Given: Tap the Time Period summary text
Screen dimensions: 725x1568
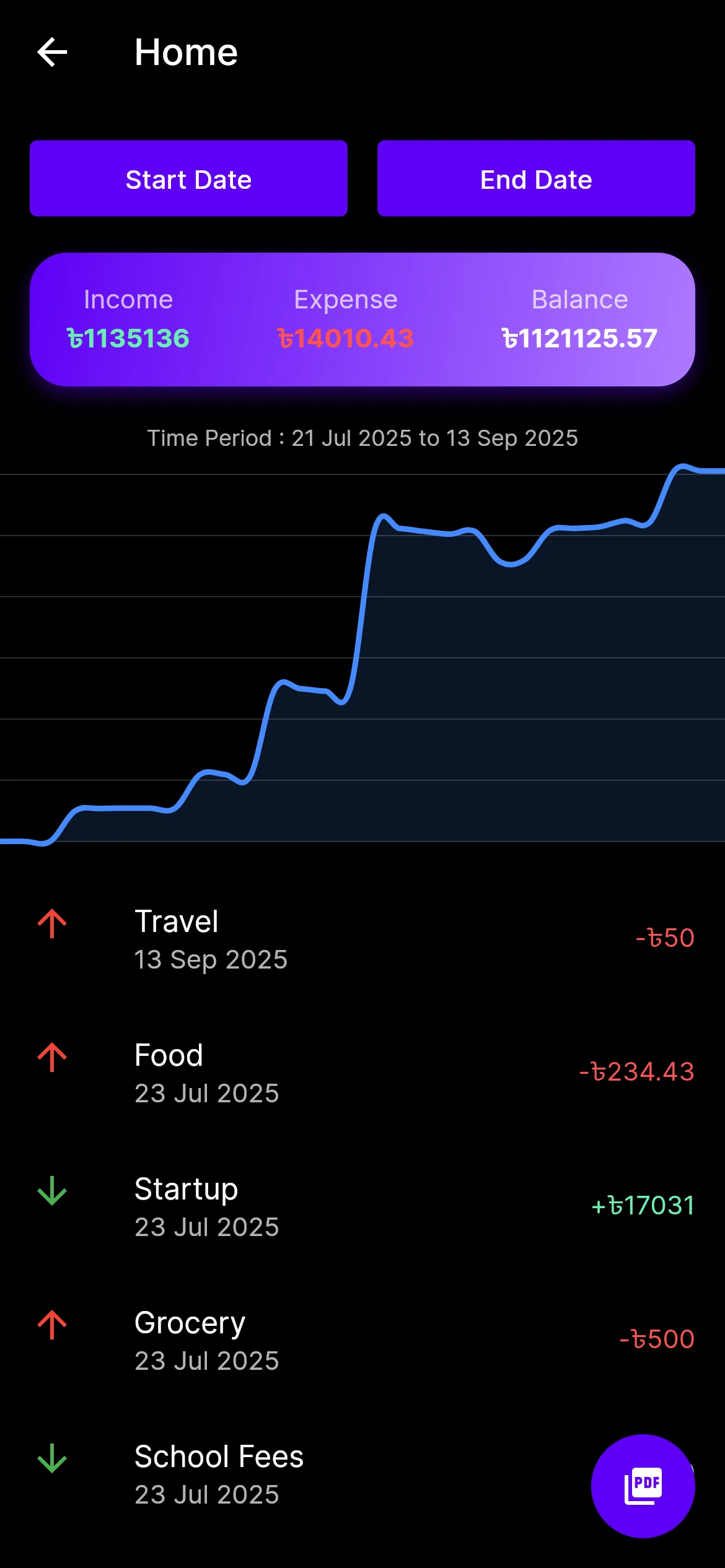Looking at the screenshot, I should point(362,438).
